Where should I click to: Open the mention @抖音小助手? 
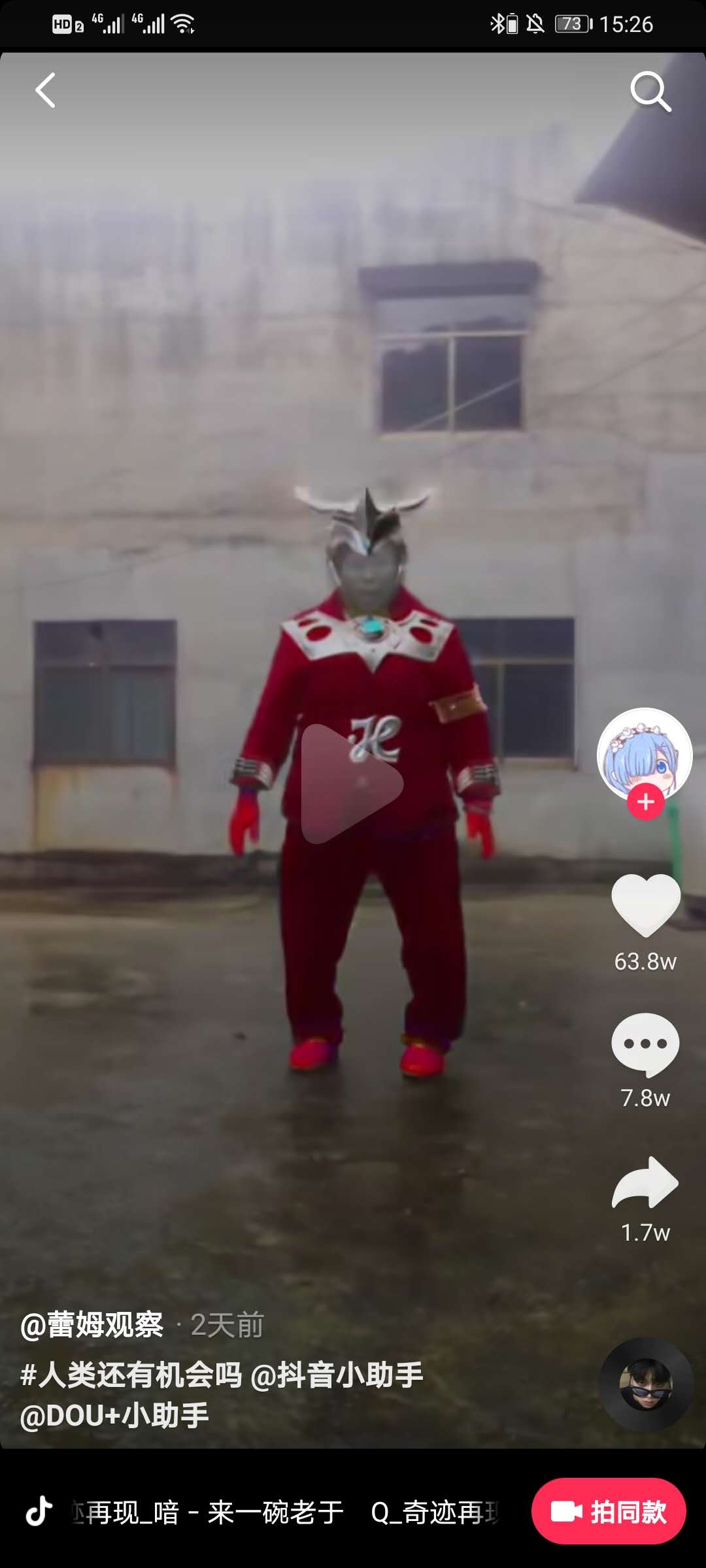click(337, 1375)
